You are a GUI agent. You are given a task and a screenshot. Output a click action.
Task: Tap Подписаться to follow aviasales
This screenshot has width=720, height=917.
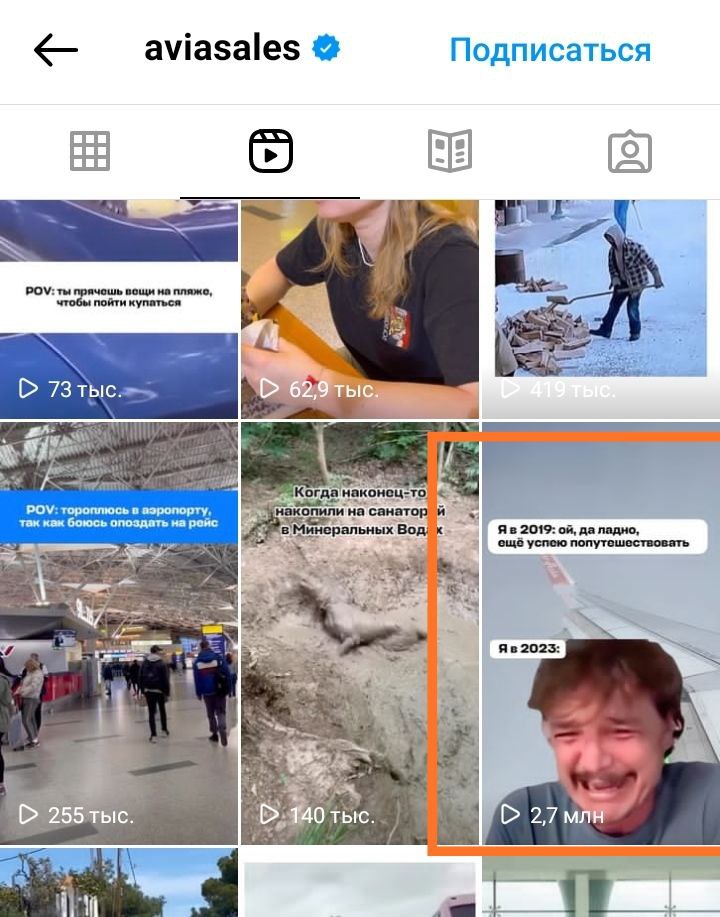click(549, 50)
